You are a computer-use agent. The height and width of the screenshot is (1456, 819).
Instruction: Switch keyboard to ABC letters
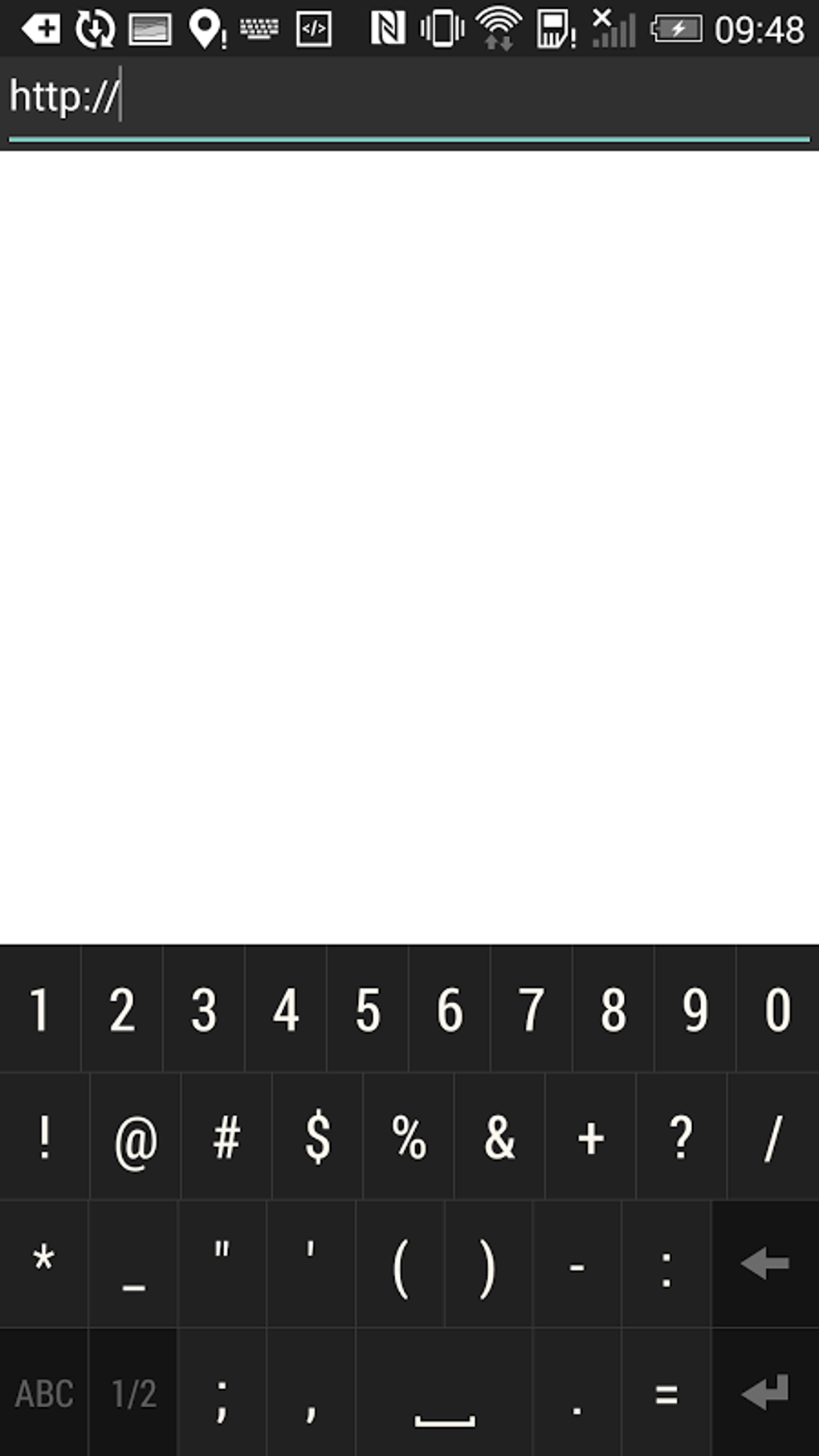(44, 1393)
